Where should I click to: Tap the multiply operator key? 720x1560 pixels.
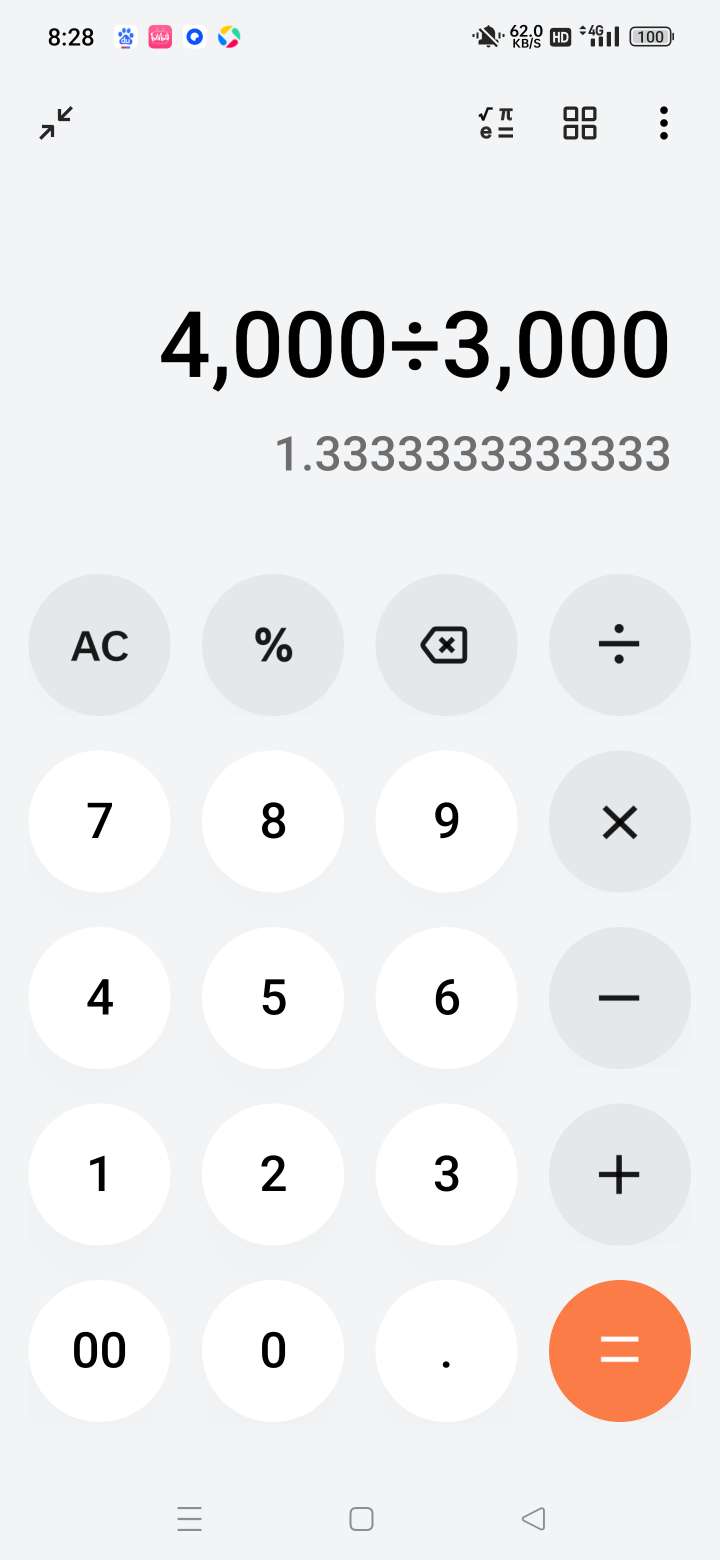(x=619, y=821)
